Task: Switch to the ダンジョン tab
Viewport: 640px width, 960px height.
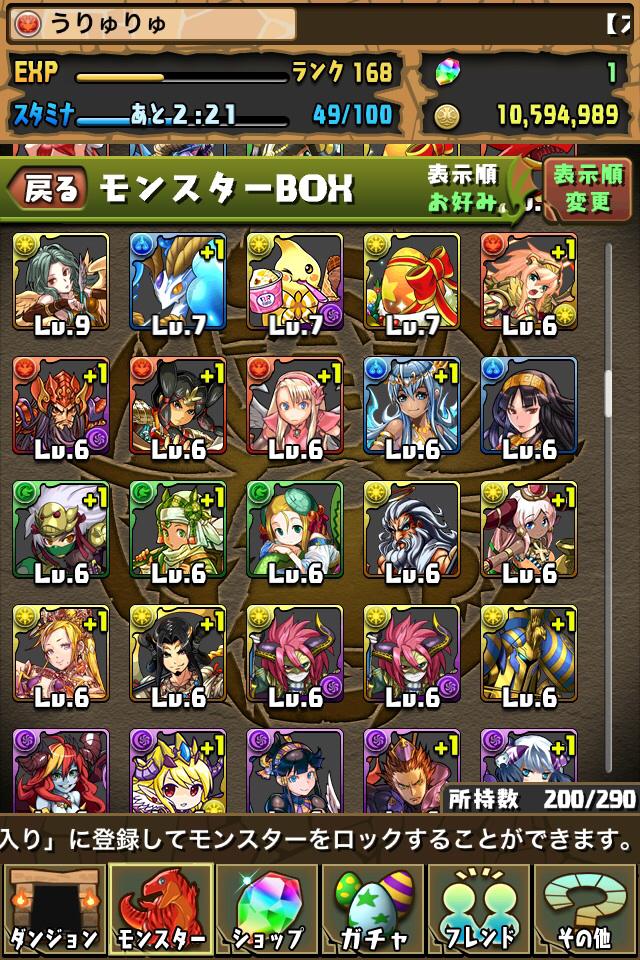Action: click(x=53, y=910)
